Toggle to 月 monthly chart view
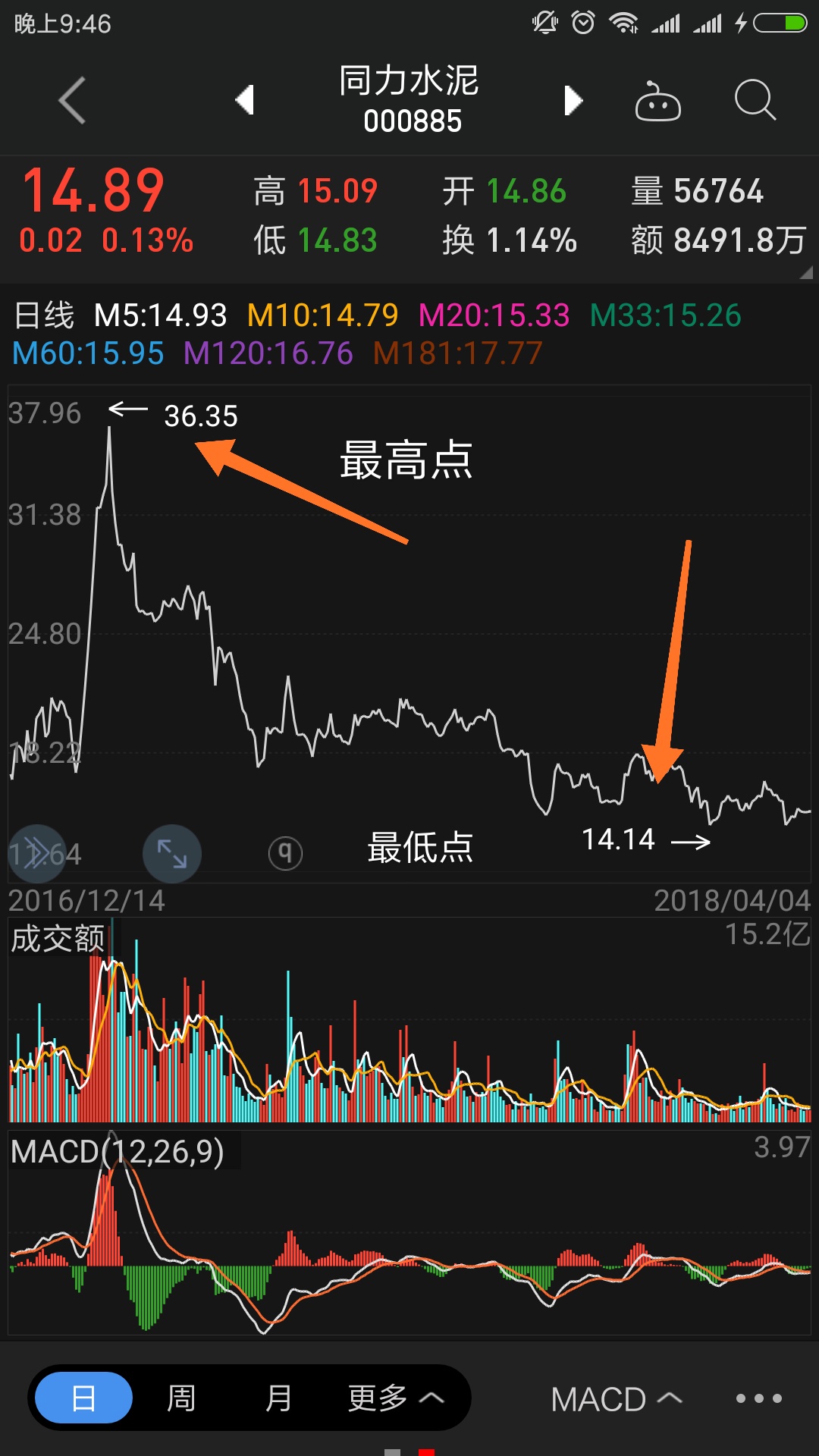This screenshot has width=819, height=1456. coord(280,1398)
